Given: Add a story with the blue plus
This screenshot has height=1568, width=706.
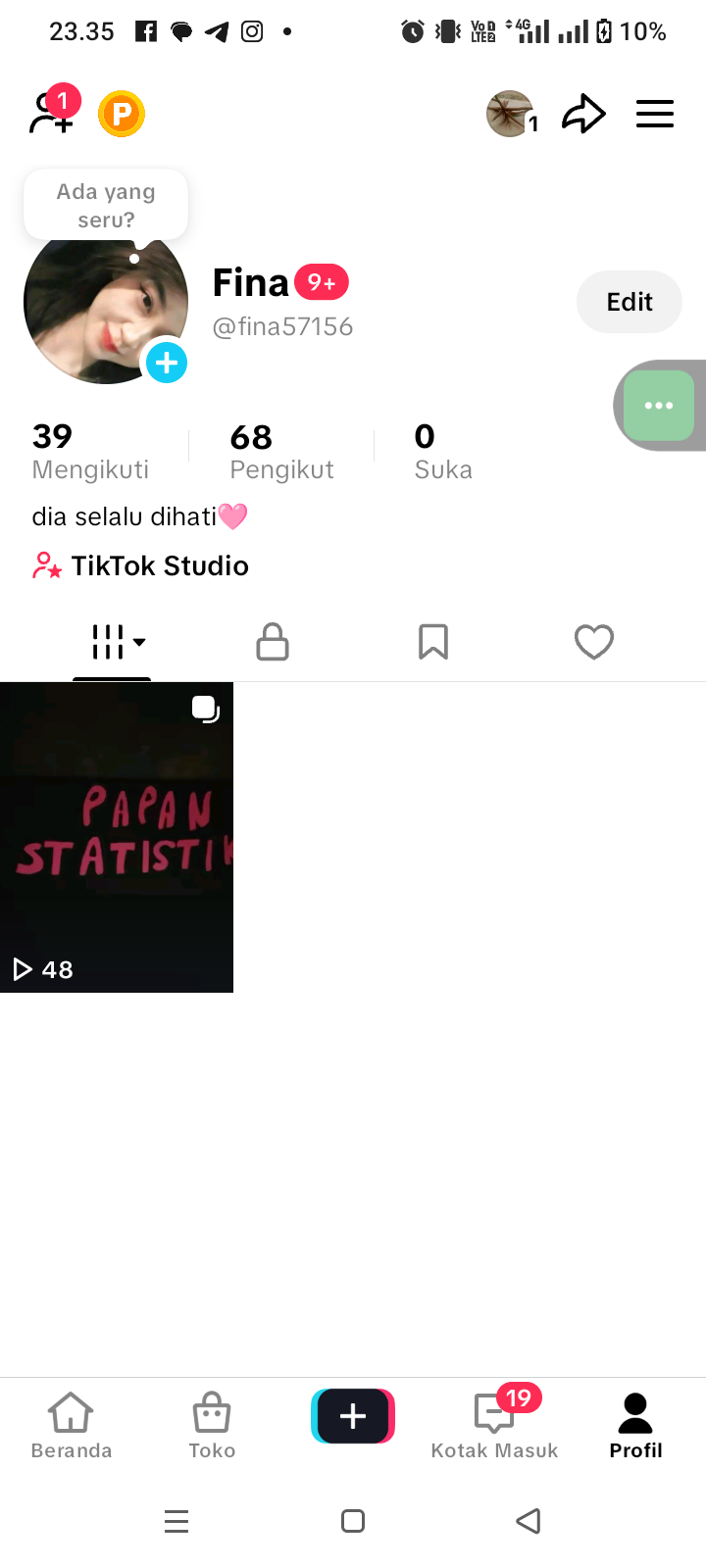Looking at the screenshot, I should [167, 364].
